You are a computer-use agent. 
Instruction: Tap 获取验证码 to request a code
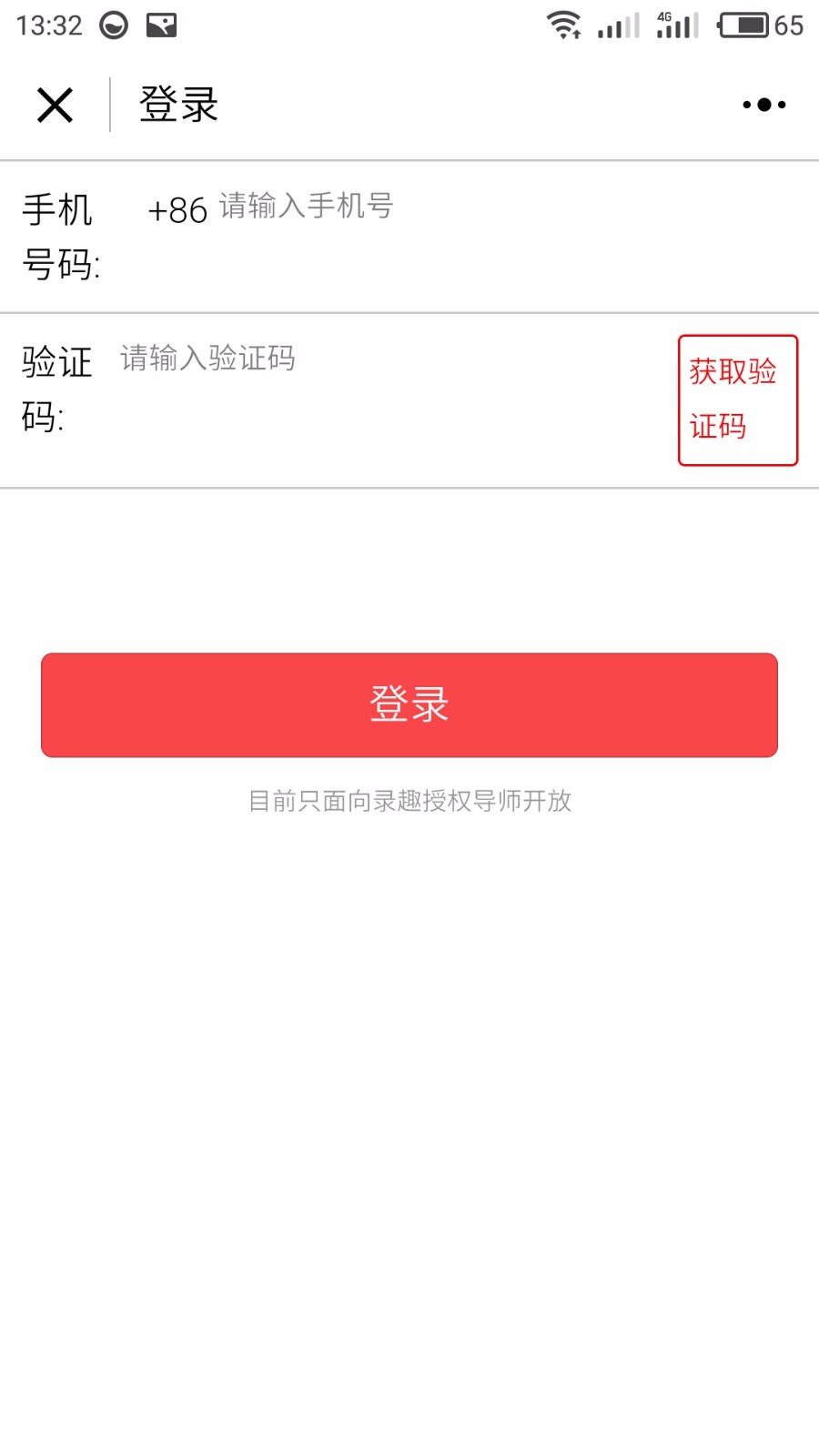(x=738, y=400)
